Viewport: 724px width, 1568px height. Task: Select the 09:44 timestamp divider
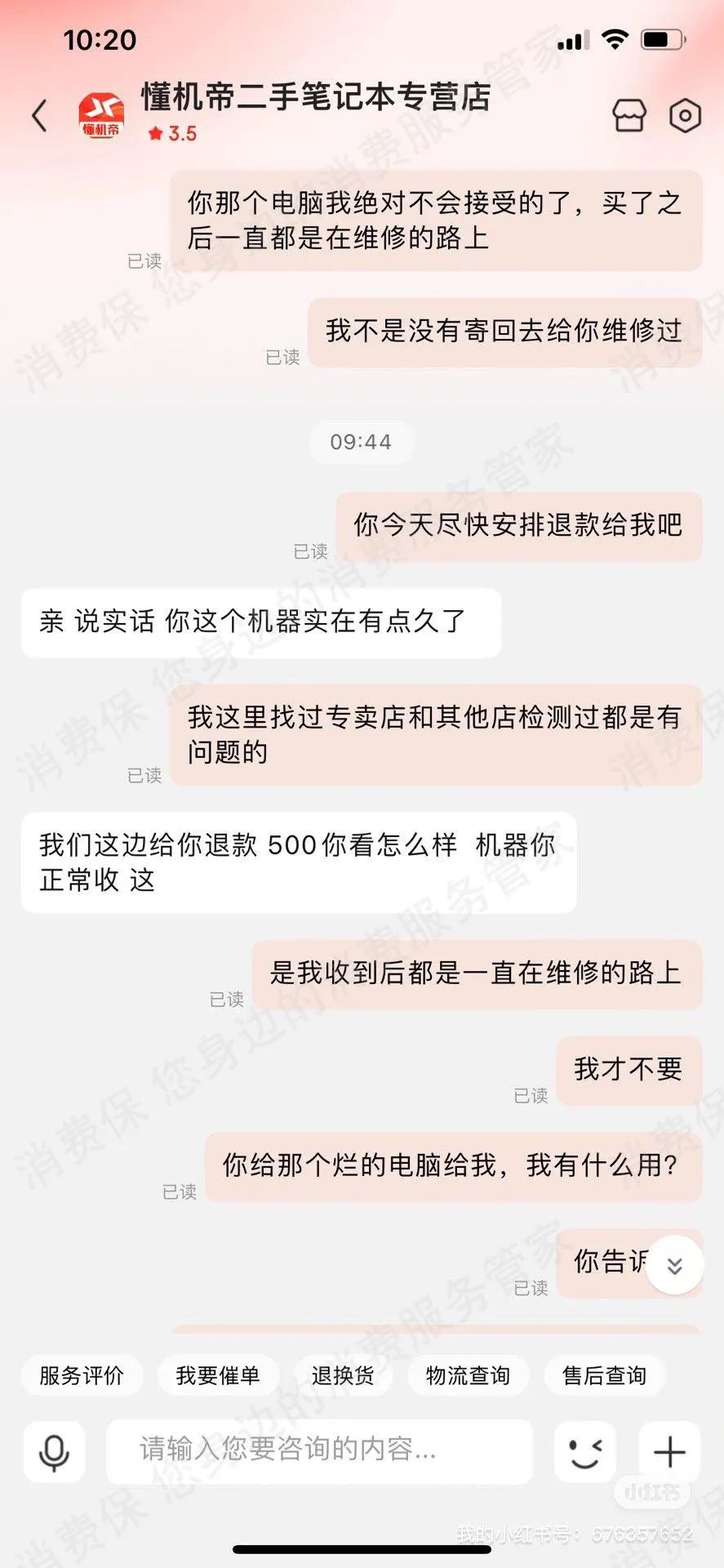pos(361,442)
